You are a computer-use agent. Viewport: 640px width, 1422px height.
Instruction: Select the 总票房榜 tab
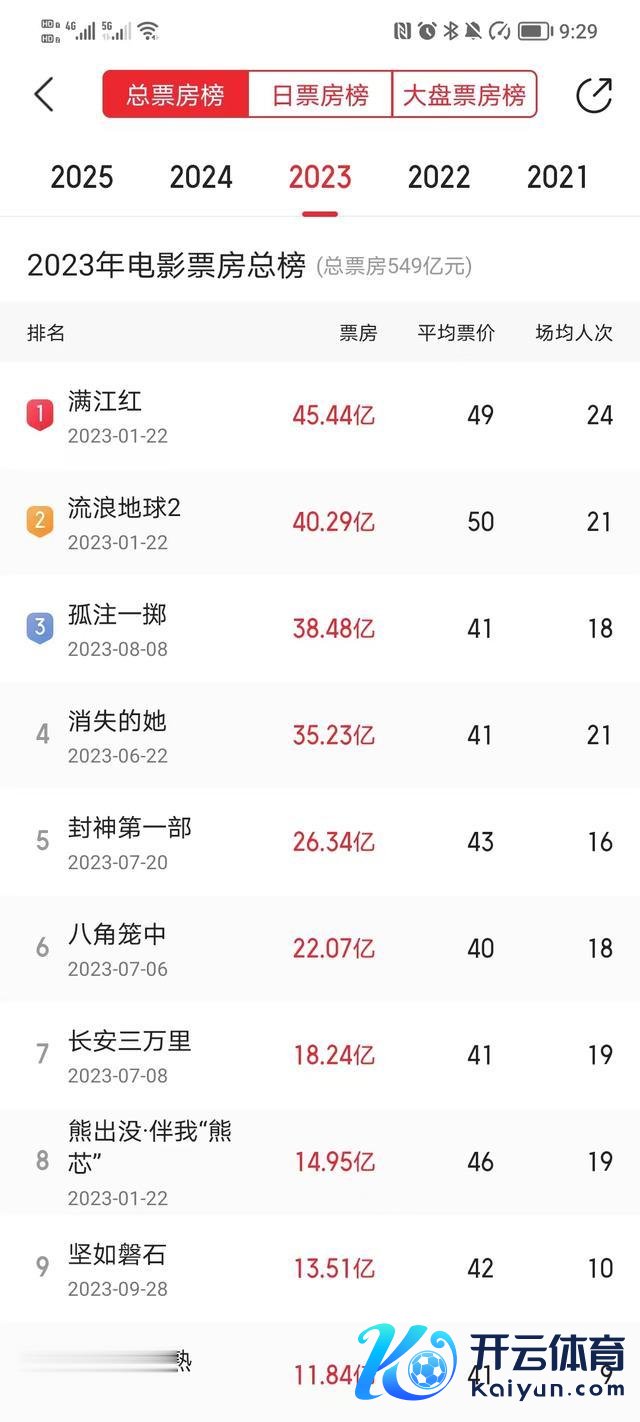click(x=175, y=95)
